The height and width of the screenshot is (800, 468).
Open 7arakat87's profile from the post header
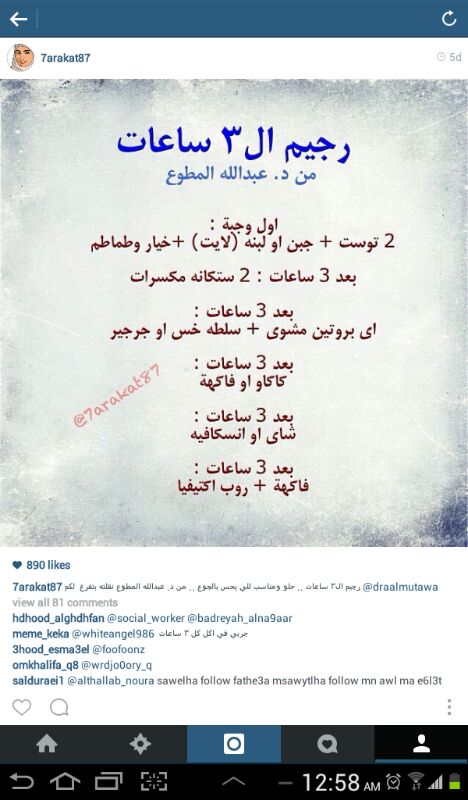(65, 58)
